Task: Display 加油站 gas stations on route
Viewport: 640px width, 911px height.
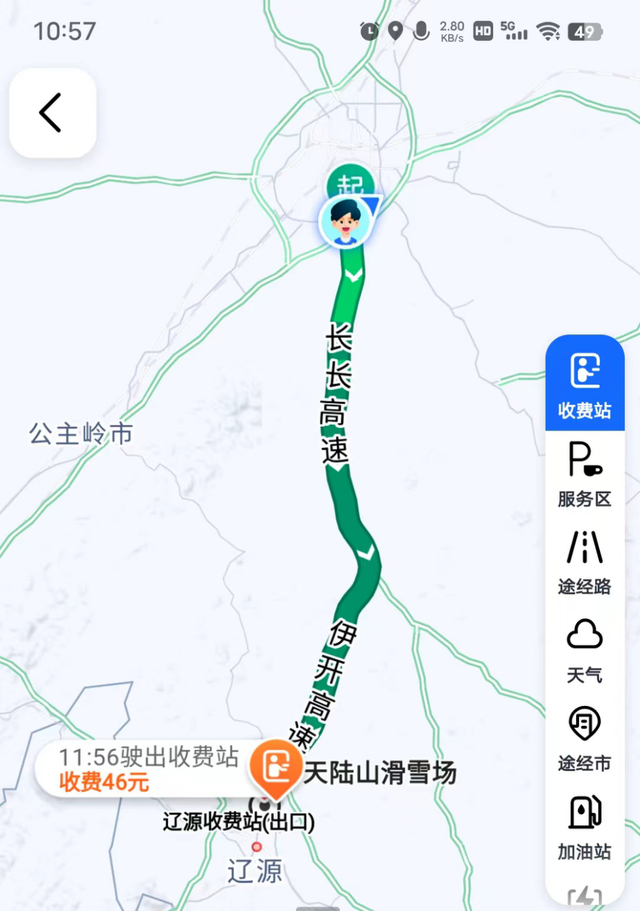Action: coord(584,826)
